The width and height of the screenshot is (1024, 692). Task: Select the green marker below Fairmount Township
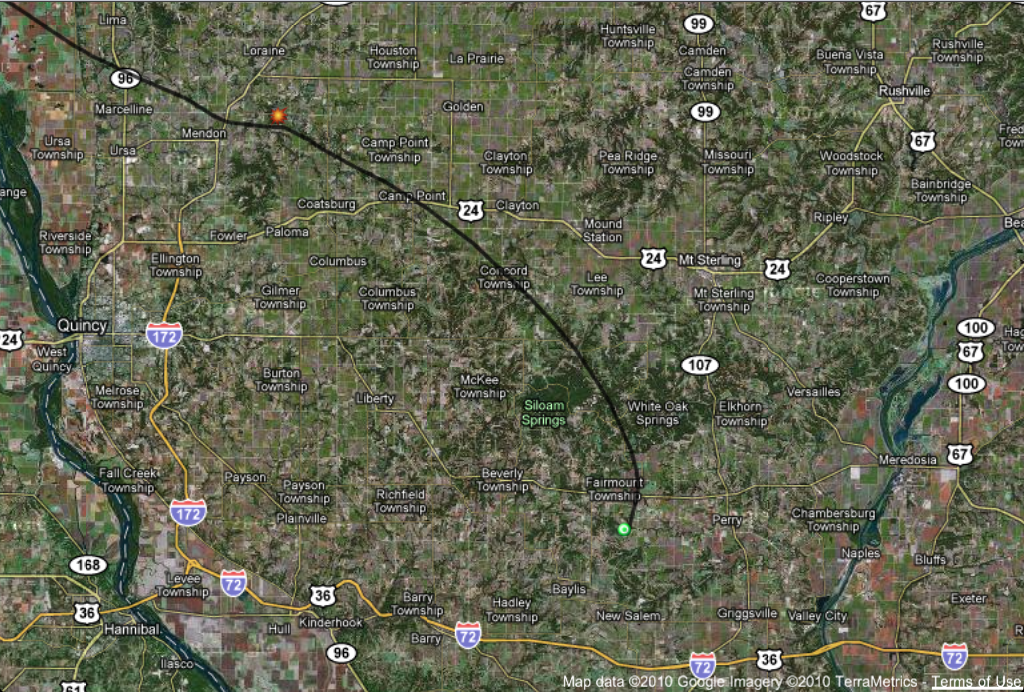624,528
